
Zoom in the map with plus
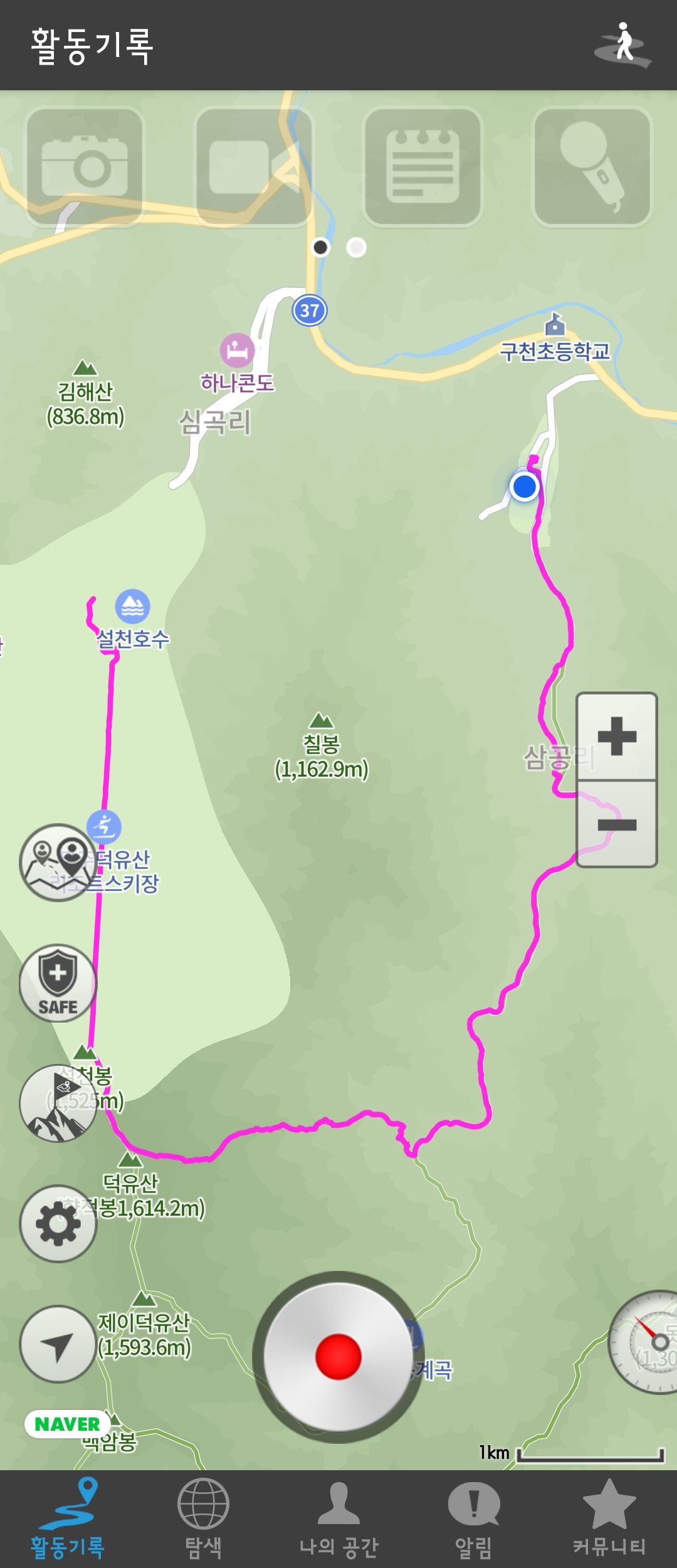click(x=617, y=736)
